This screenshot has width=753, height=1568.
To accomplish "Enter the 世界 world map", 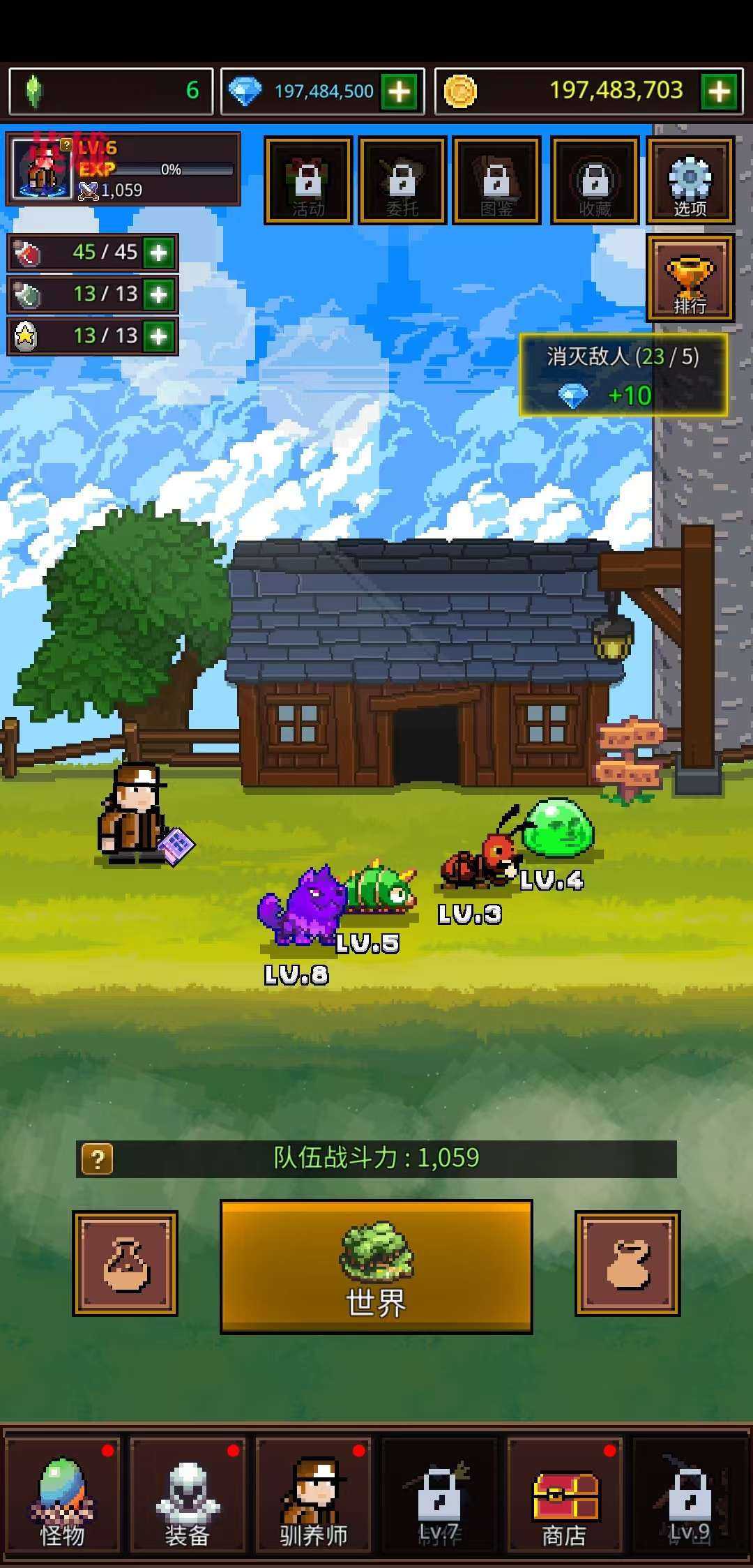I will click(376, 1267).
